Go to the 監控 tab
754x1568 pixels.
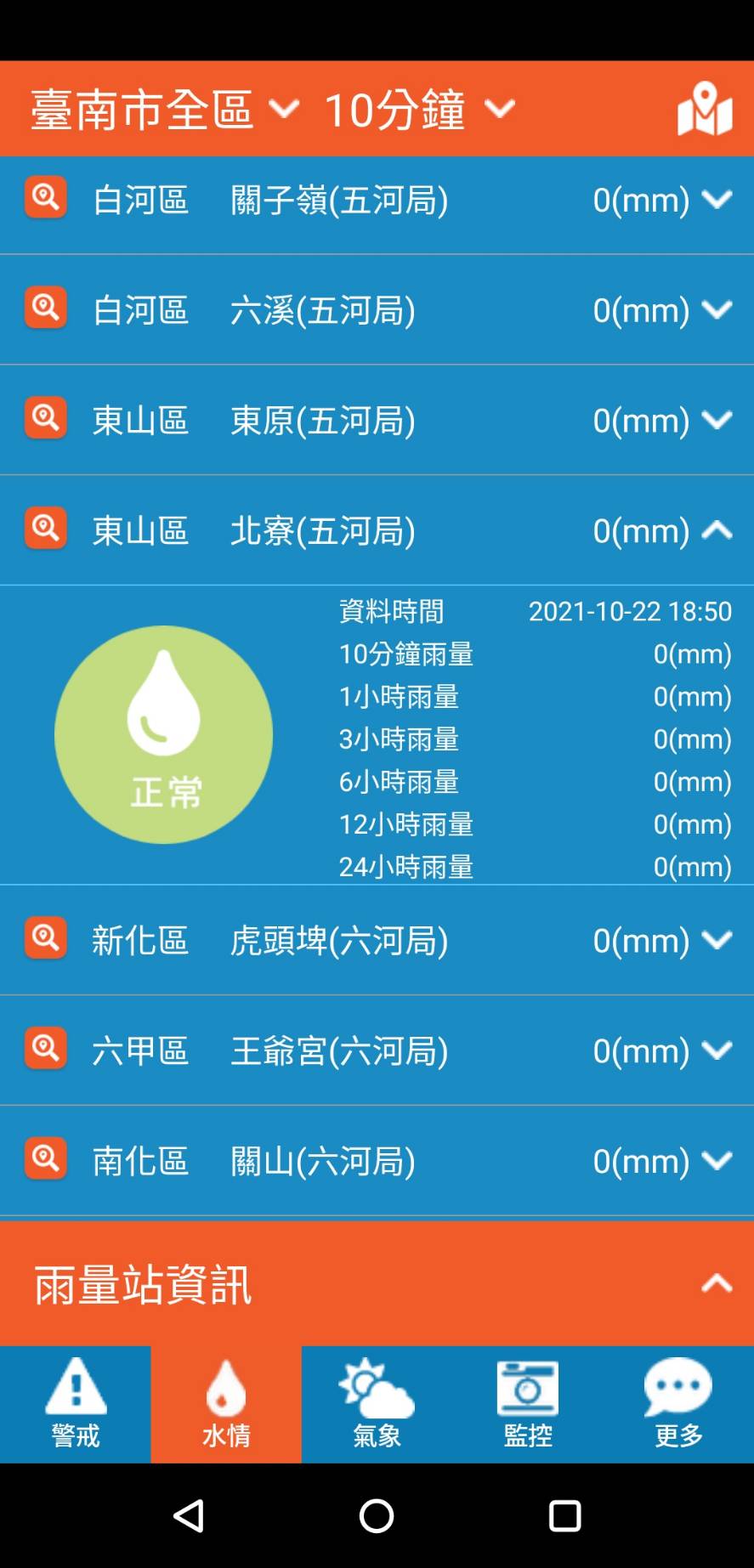528,1404
